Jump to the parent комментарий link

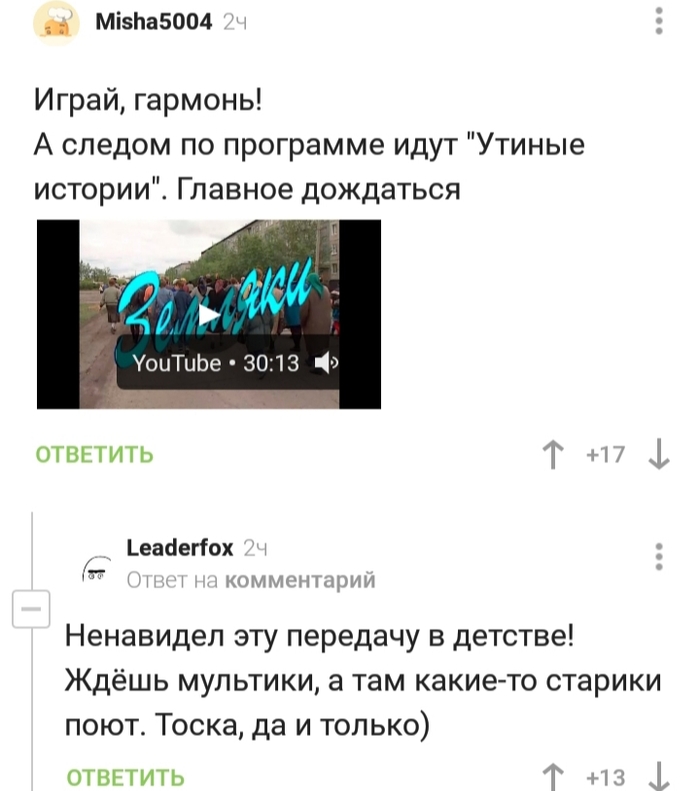pyautogui.click(x=301, y=579)
